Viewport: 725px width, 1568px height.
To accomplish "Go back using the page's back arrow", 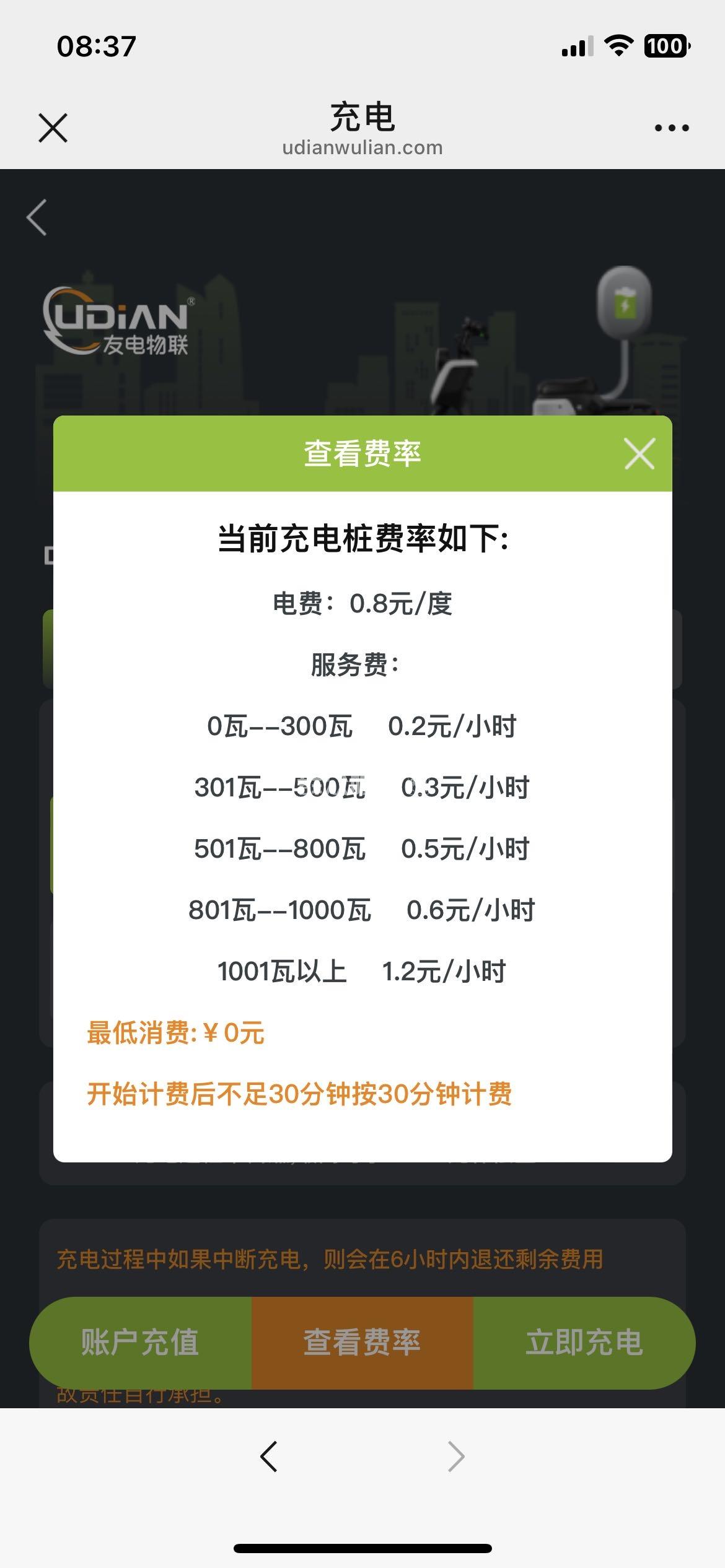I will click(x=37, y=217).
